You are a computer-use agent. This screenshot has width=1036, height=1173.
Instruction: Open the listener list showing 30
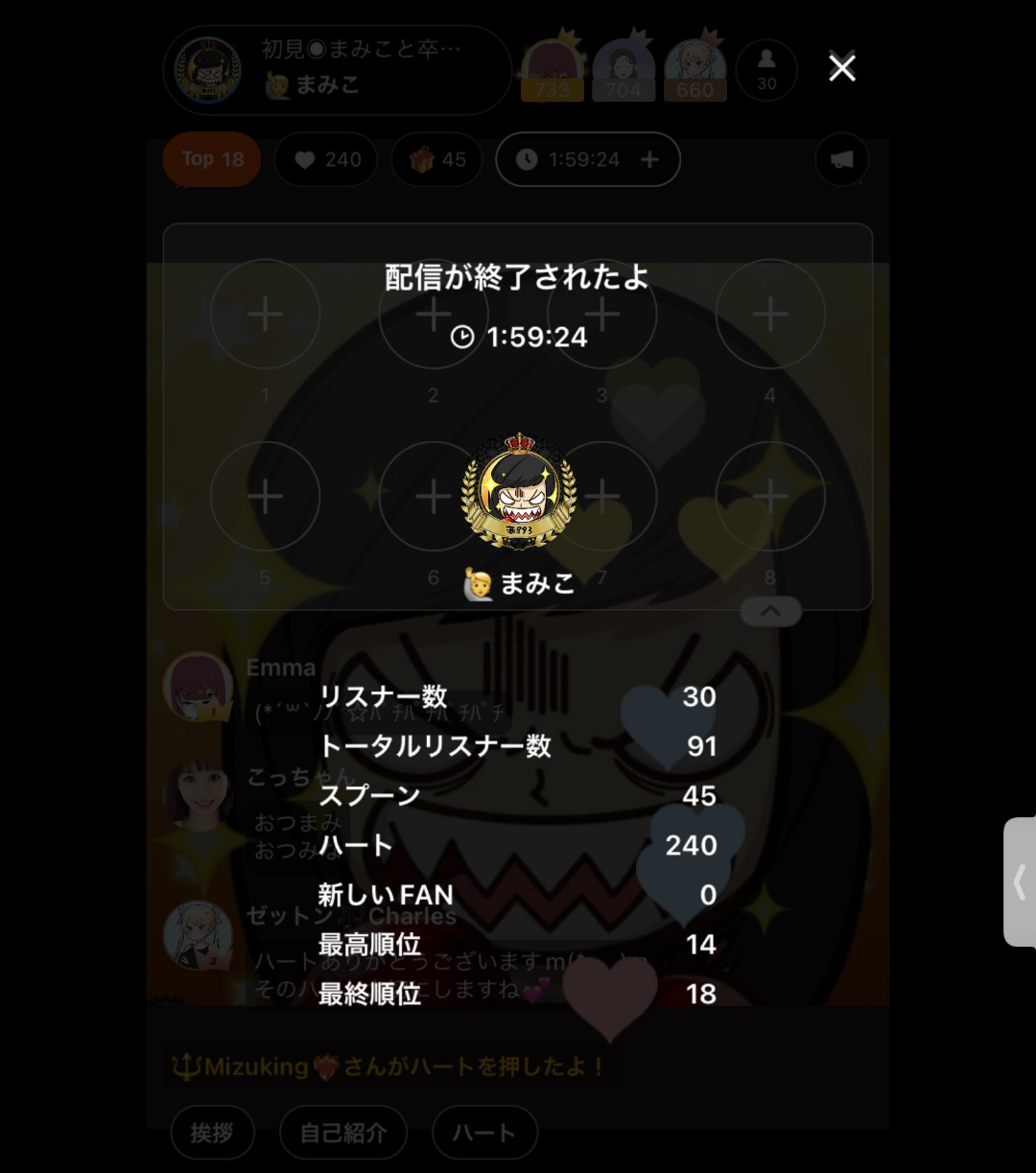[766, 70]
